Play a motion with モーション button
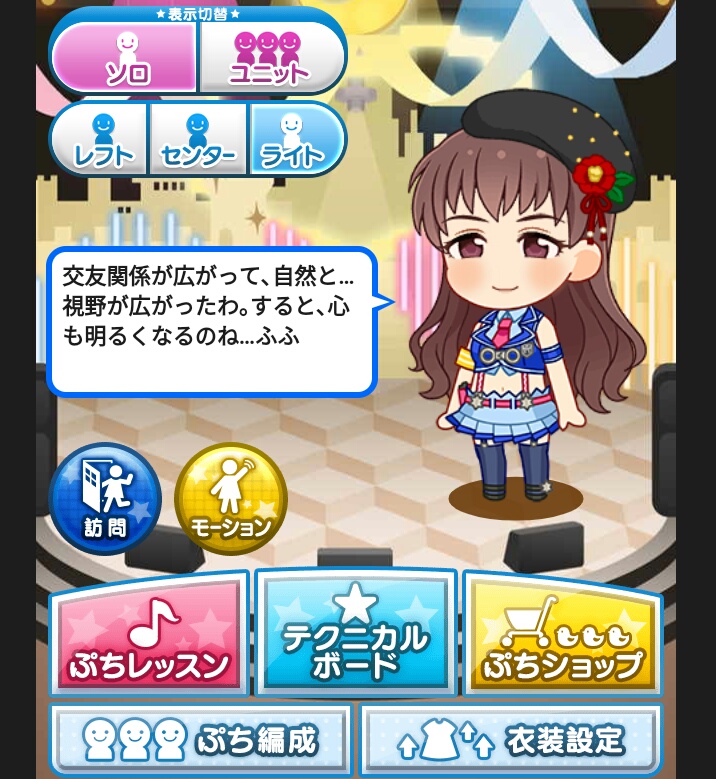The height and width of the screenshot is (779, 716). point(231,498)
